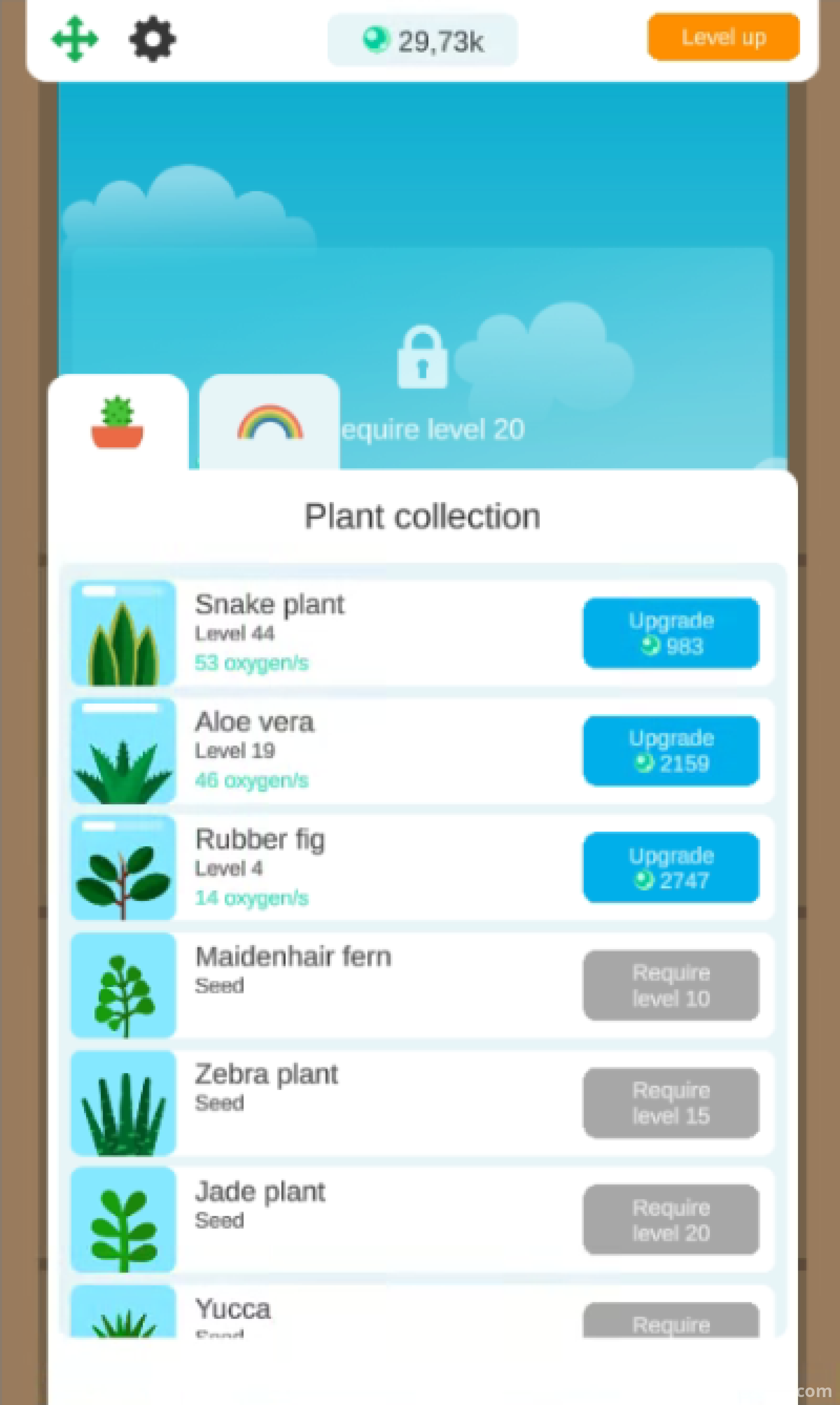Tap Zebra plant Require level 15 button
The width and height of the screenshot is (840, 1405).
coord(671,1103)
